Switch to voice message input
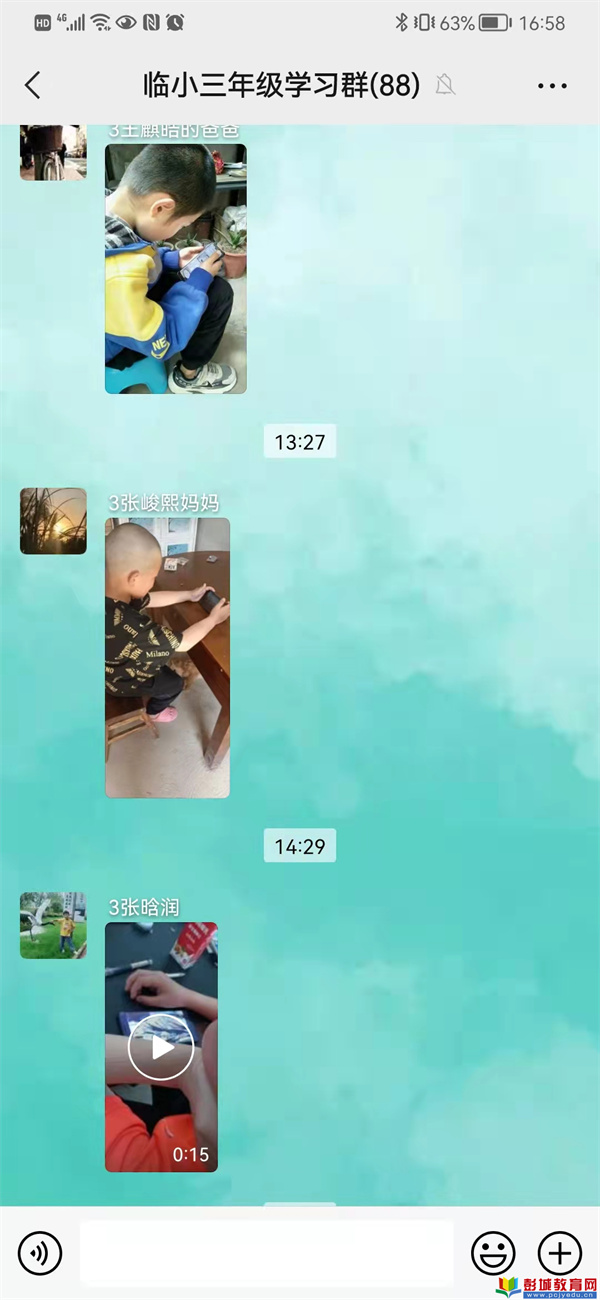Image resolution: width=600 pixels, height=1300 pixels. [x=40, y=1252]
